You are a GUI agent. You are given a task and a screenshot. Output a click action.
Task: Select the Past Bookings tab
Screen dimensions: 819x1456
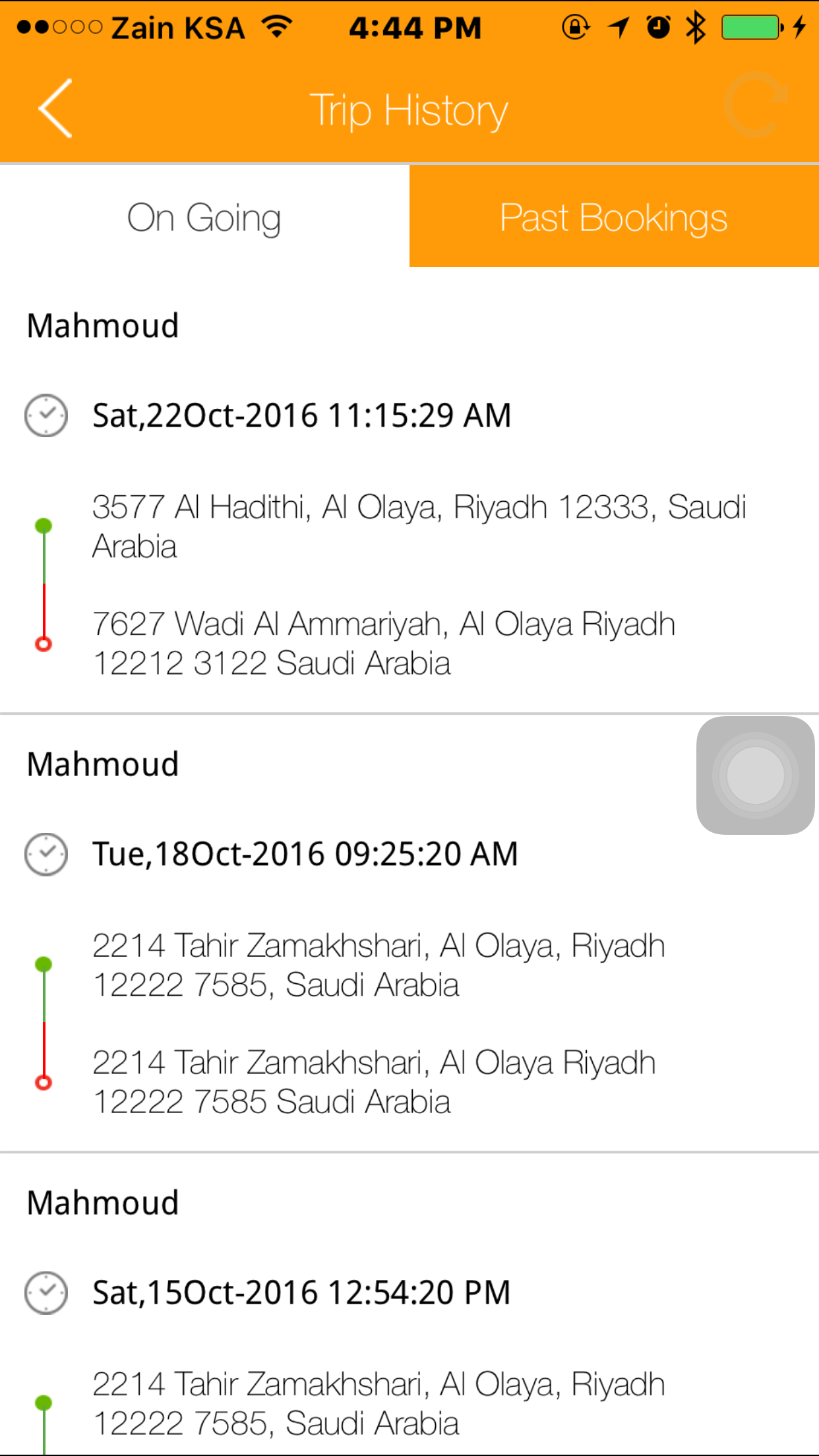click(614, 216)
